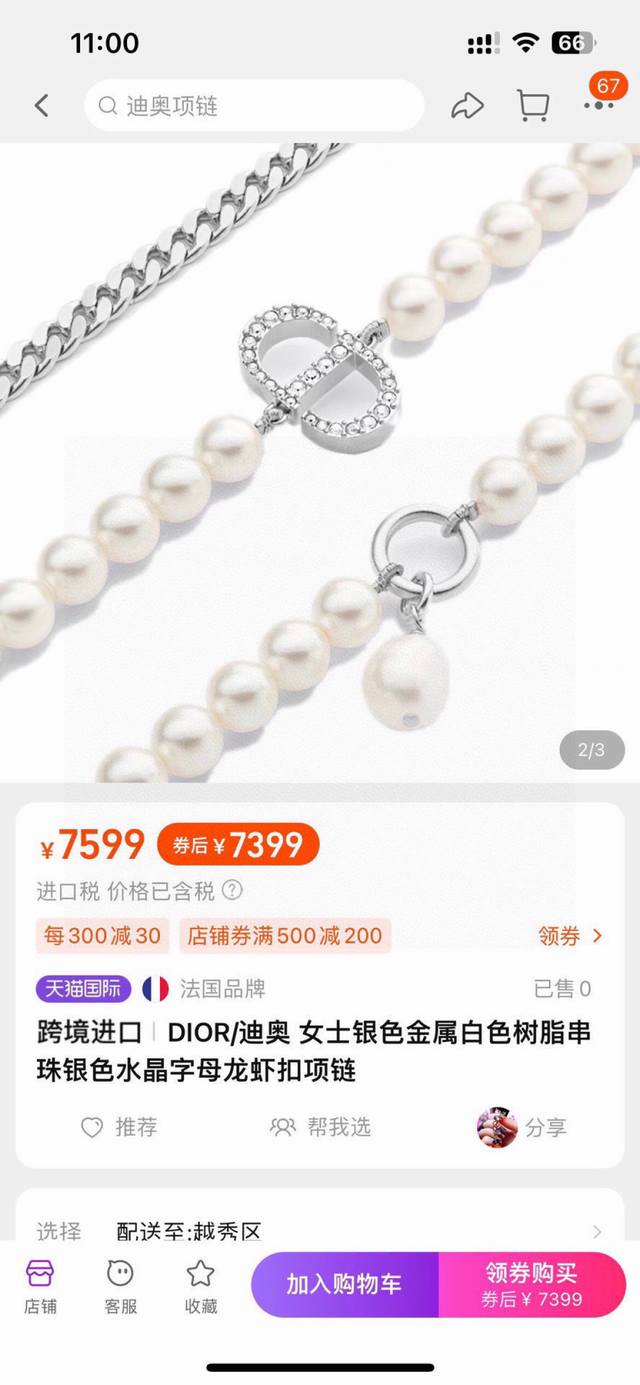Image resolution: width=640 pixels, height=1385 pixels.
Task: Tap the 推荐 heart button
Action: point(119,1127)
